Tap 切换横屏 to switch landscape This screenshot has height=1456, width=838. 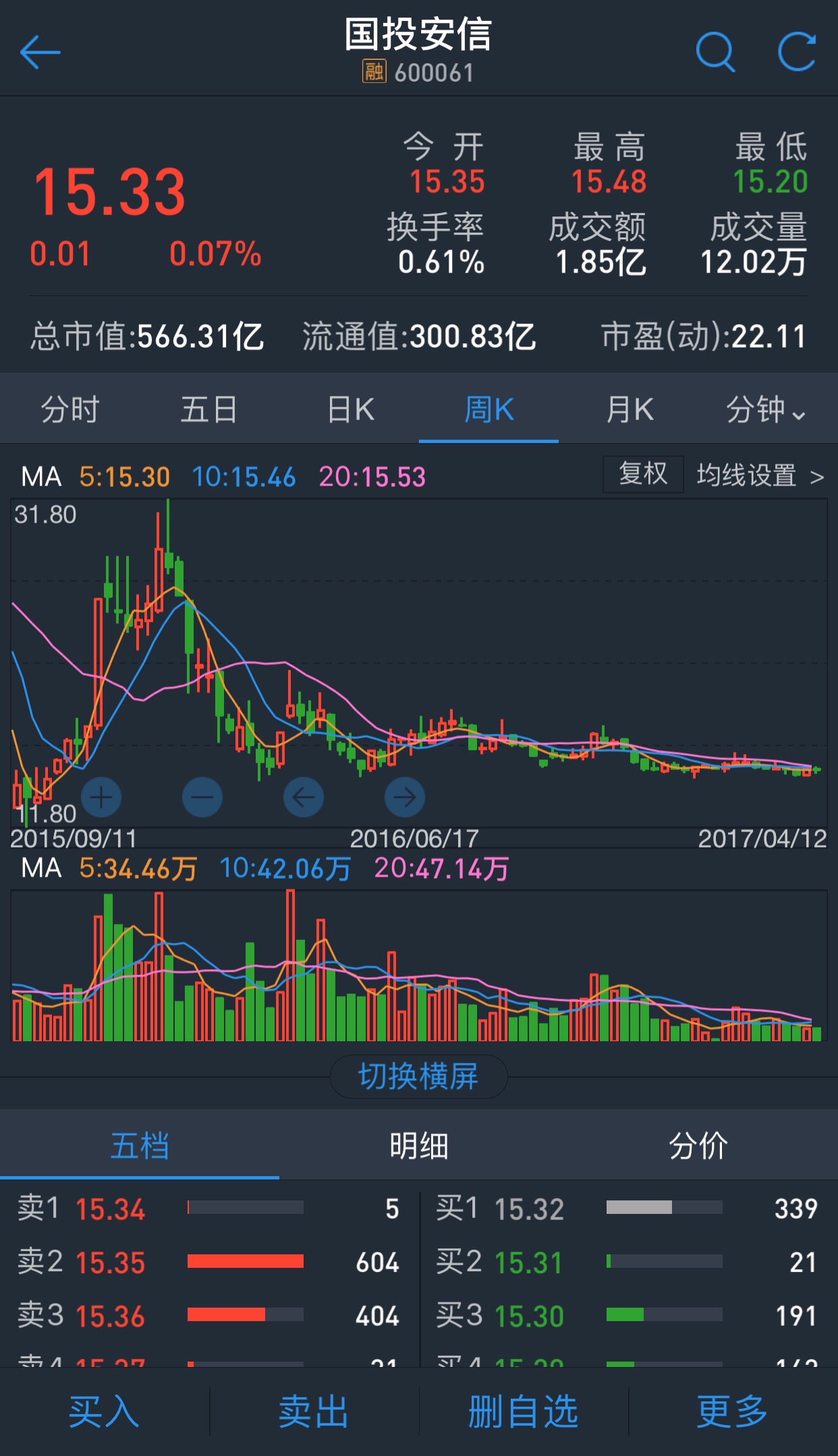[x=418, y=1076]
